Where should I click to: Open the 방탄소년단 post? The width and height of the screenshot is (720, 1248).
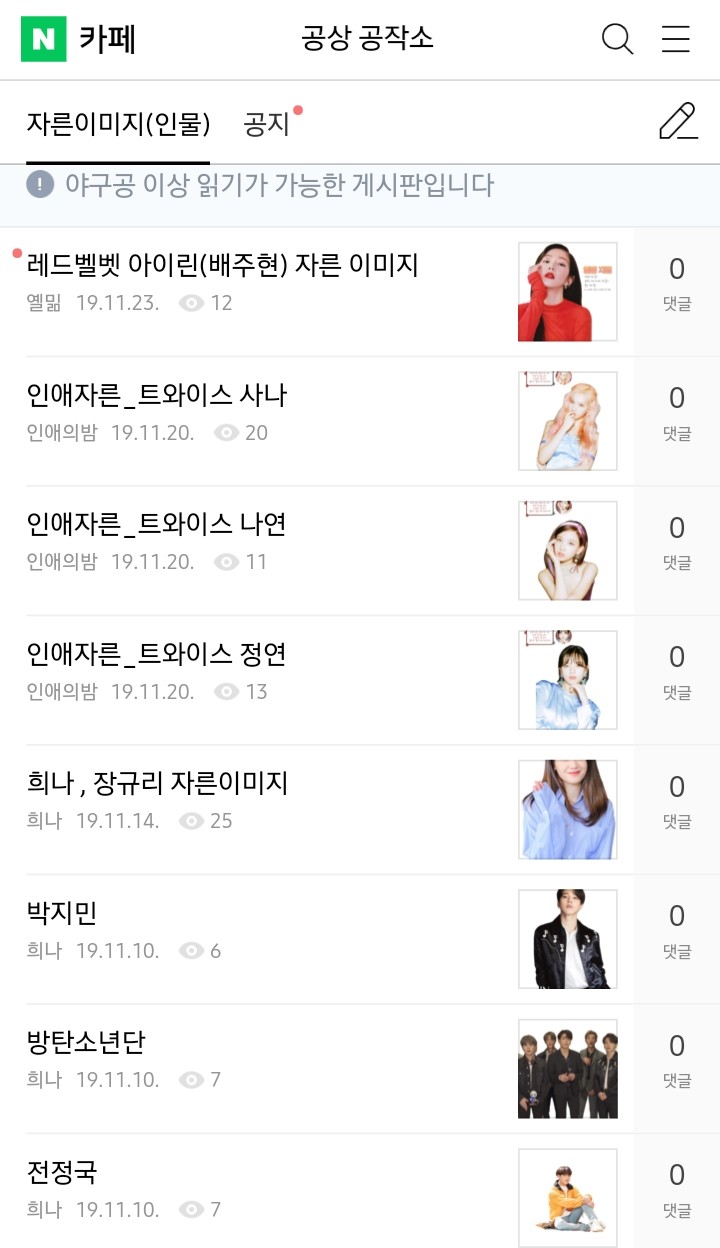point(86,1042)
